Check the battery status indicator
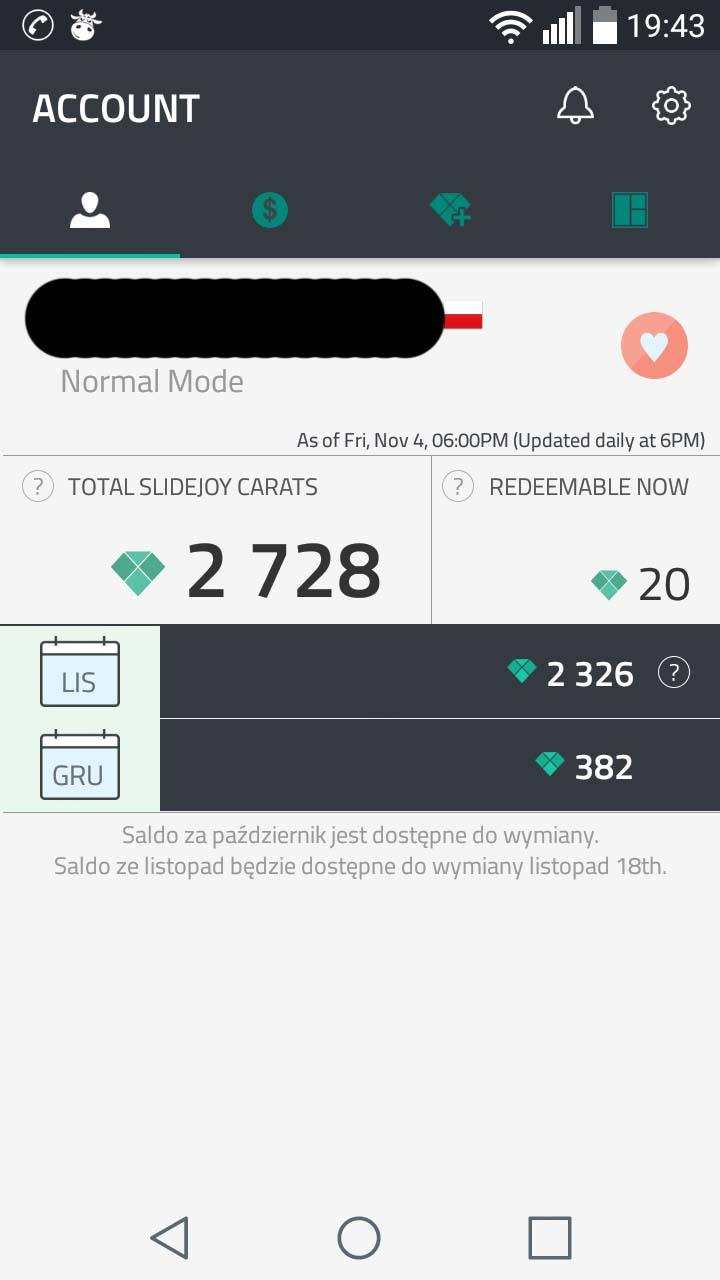720x1280 pixels. tap(604, 25)
